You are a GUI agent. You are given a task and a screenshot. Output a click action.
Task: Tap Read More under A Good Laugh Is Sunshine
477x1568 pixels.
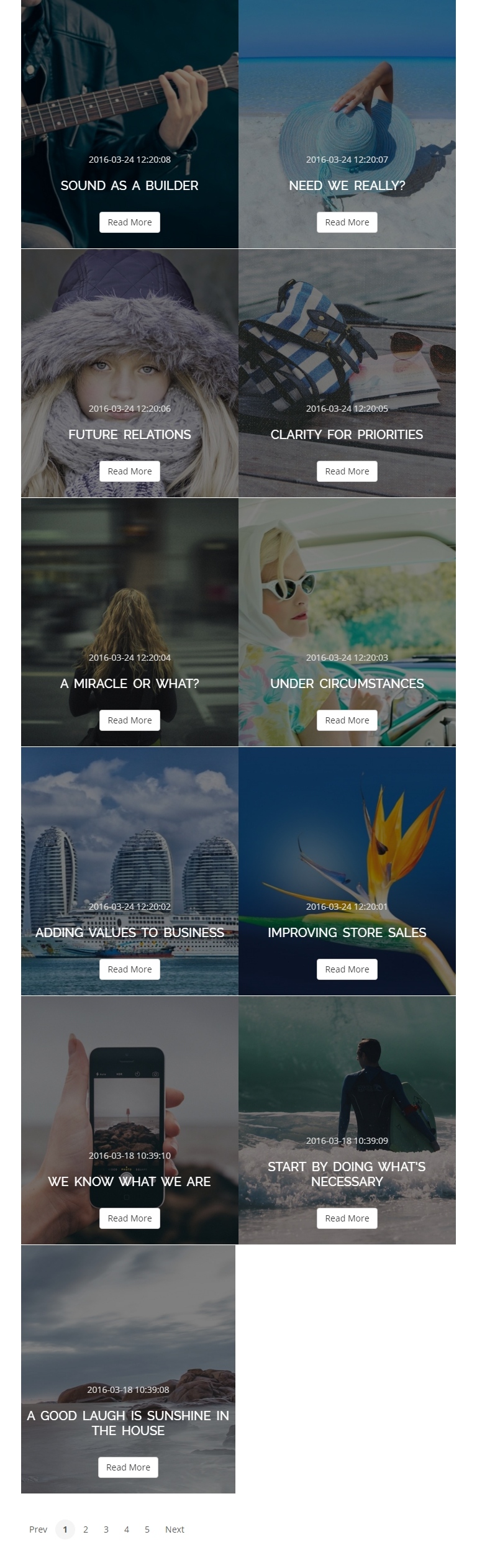[x=128, y=1467]
